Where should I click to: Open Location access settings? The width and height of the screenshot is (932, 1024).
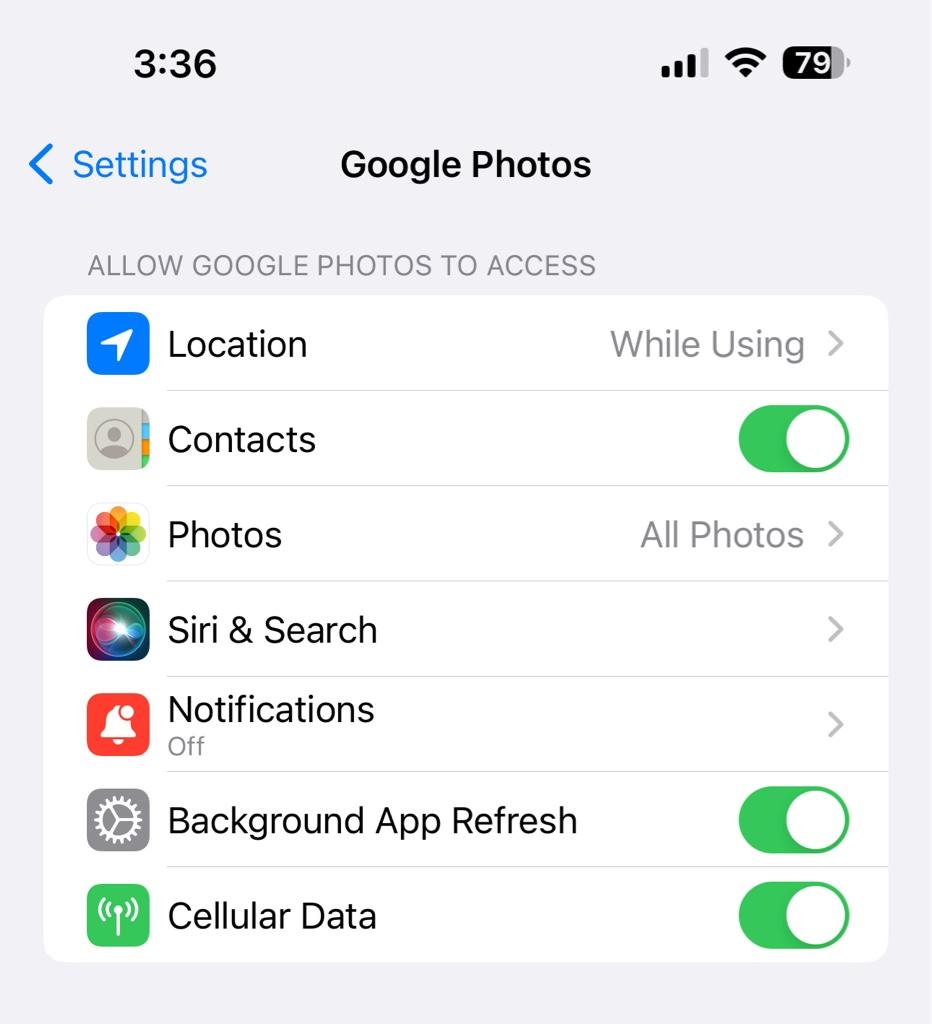pyautogui.click(x=466, y=344)
